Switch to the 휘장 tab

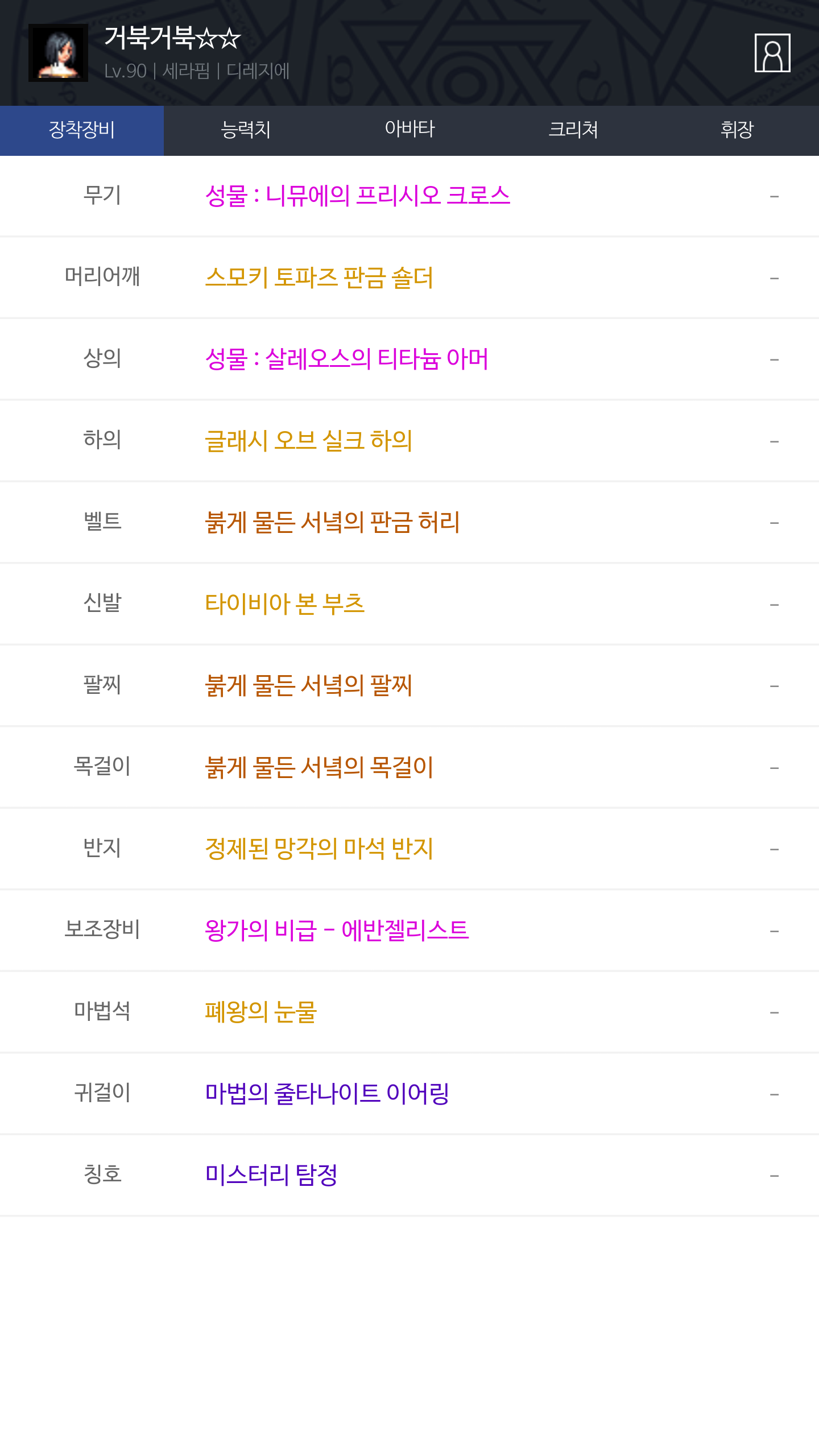click(x=737, y=130)
